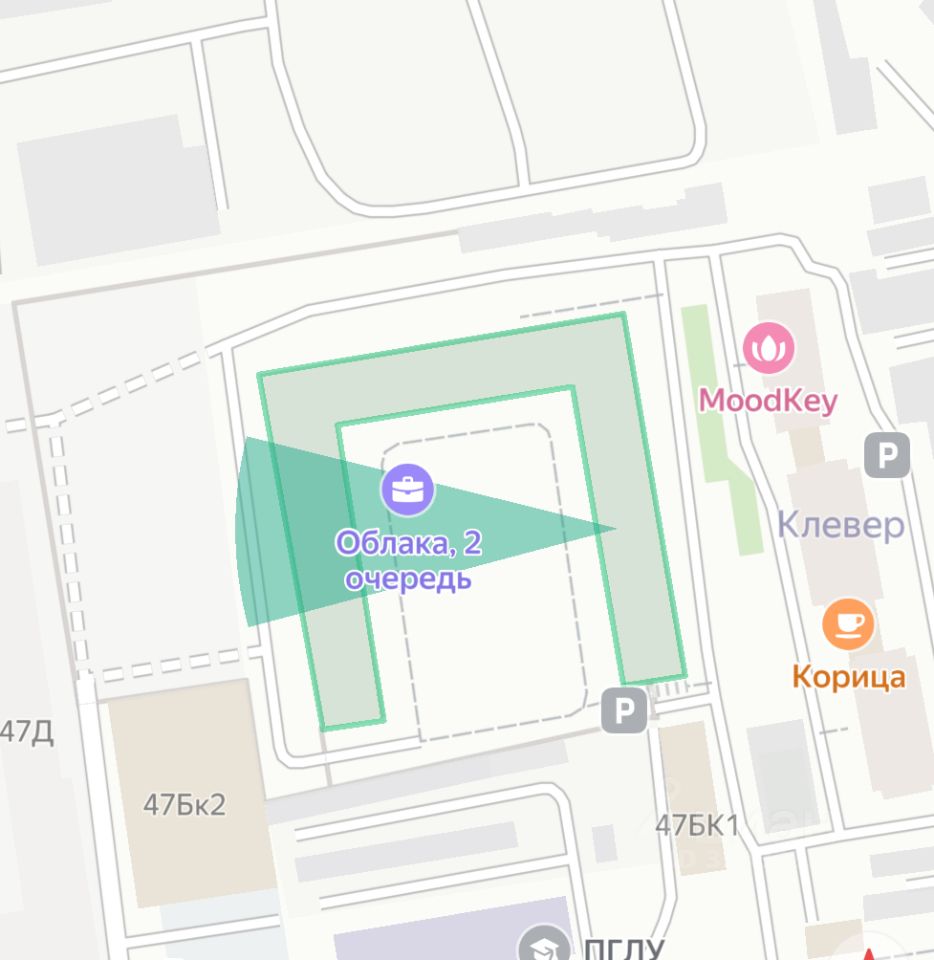Tap the parking icon below Облака building

pos(625,711)
